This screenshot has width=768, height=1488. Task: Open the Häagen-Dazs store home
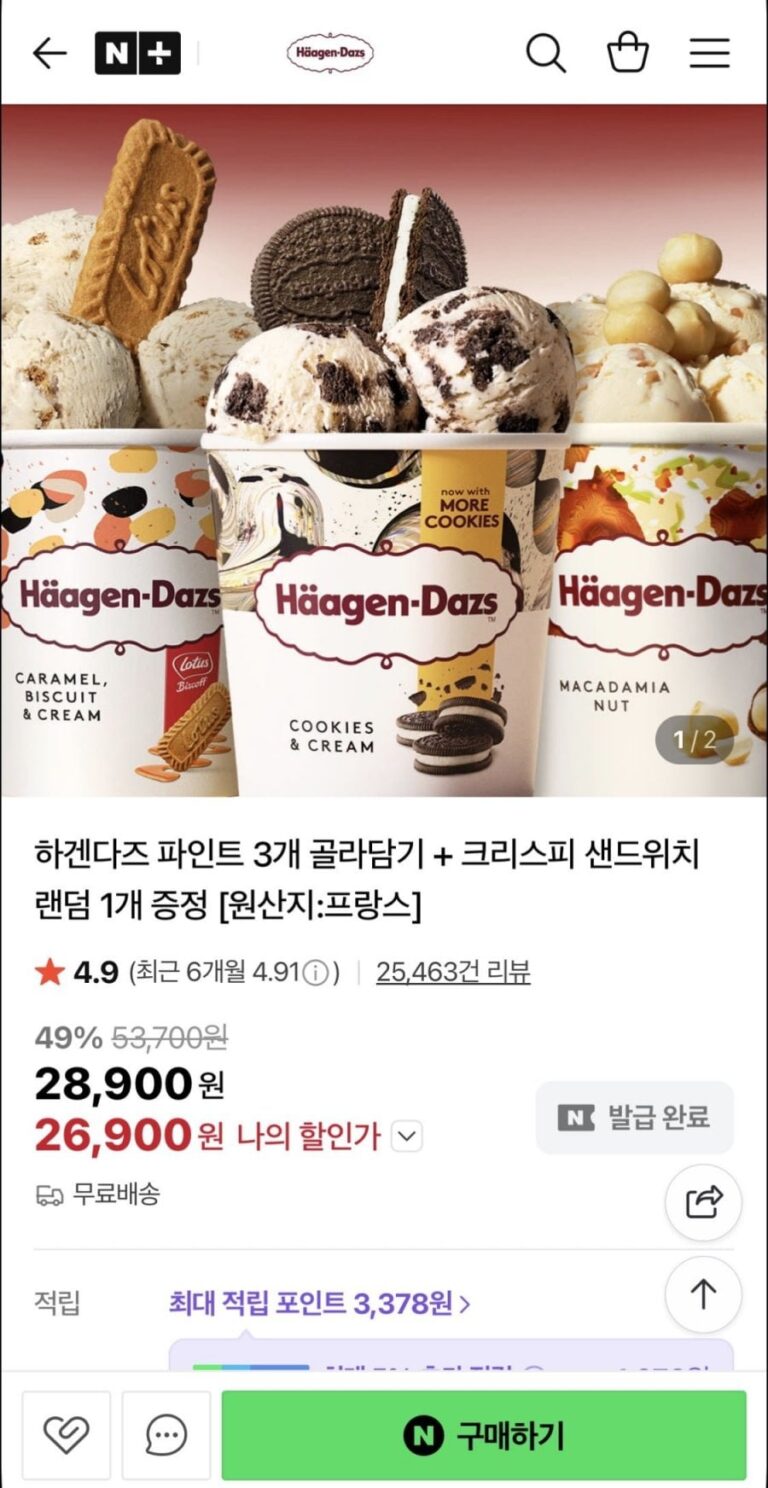click(x=330, y=54)
